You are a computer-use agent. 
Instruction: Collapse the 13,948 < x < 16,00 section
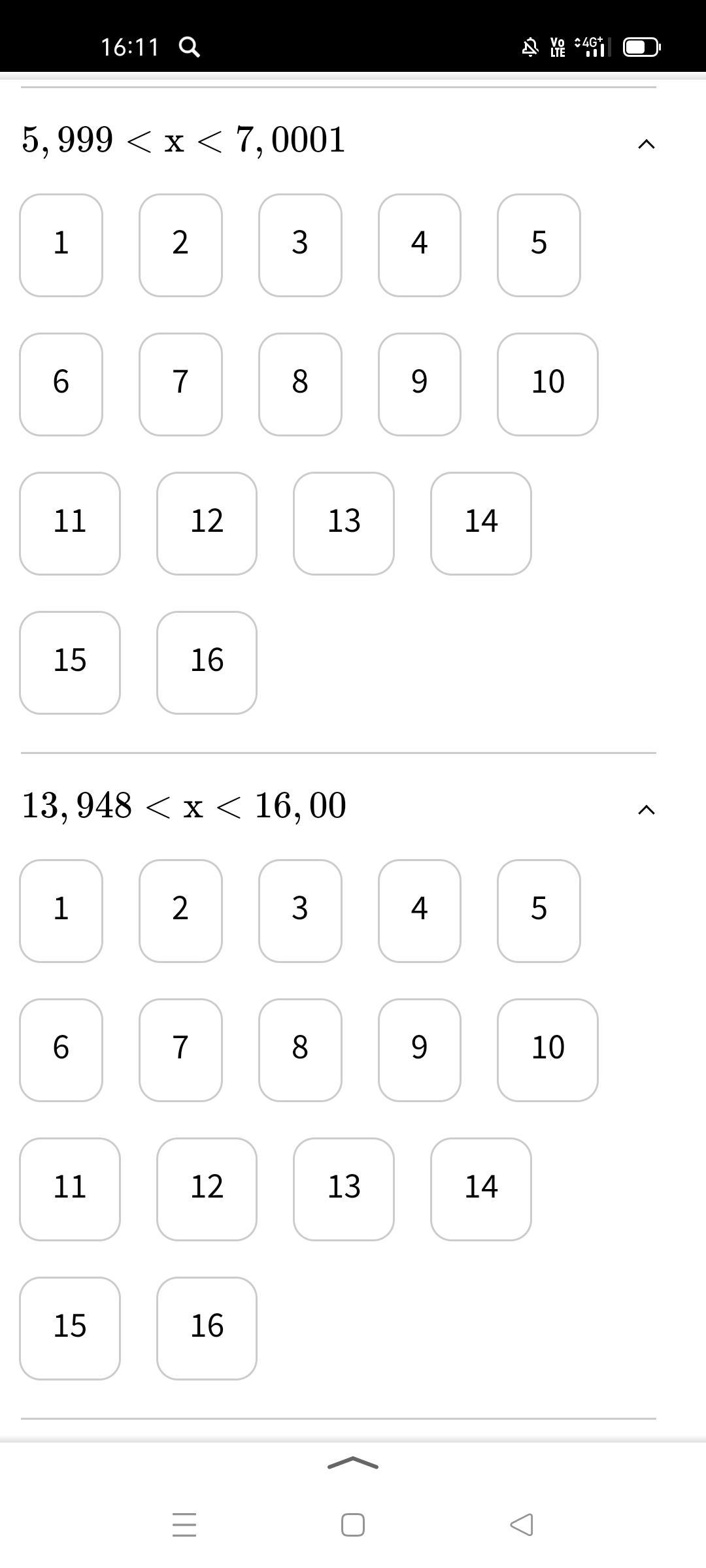click(646, 810)
